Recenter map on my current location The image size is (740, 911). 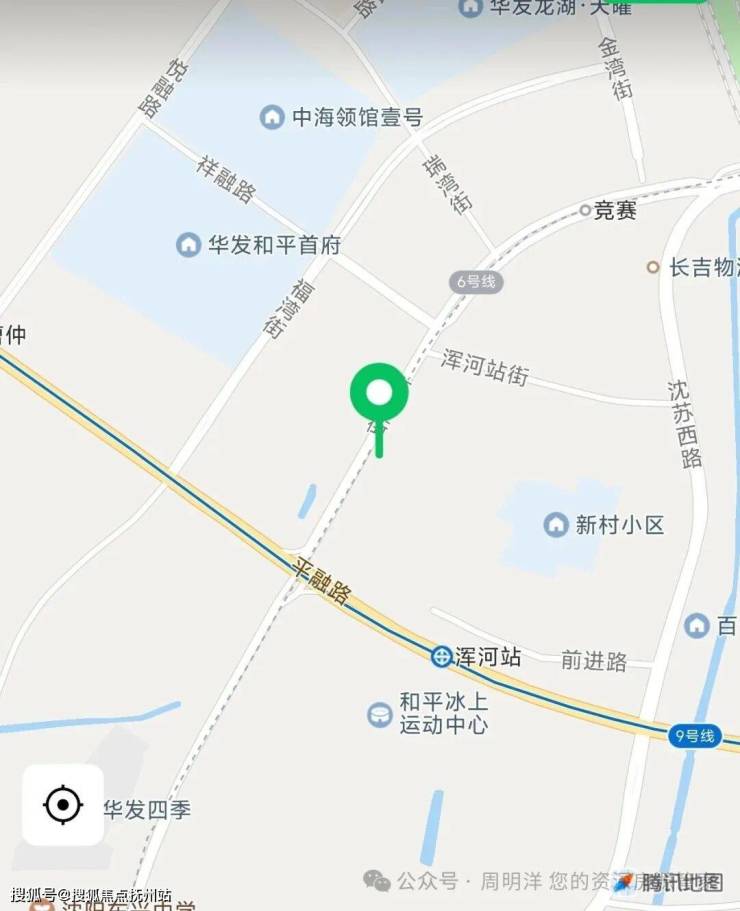63,804
